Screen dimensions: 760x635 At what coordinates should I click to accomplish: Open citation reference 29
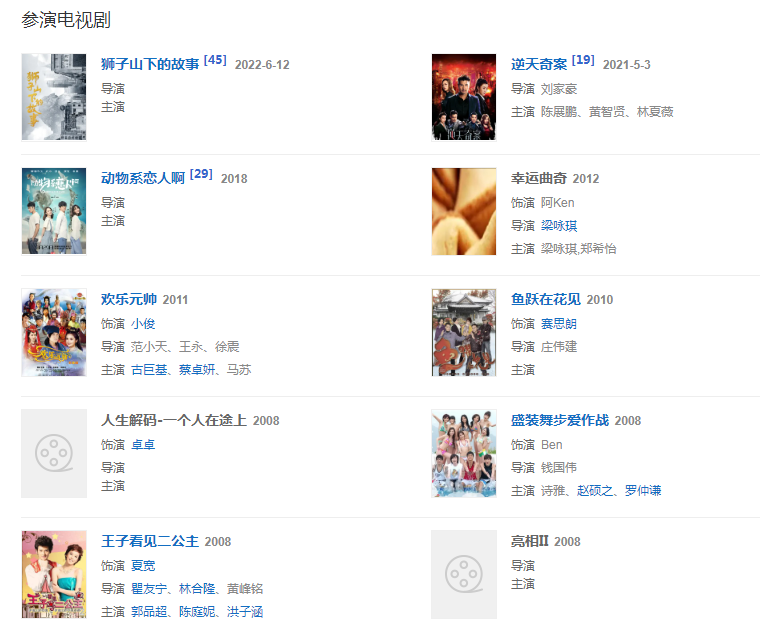coord(201,174)
